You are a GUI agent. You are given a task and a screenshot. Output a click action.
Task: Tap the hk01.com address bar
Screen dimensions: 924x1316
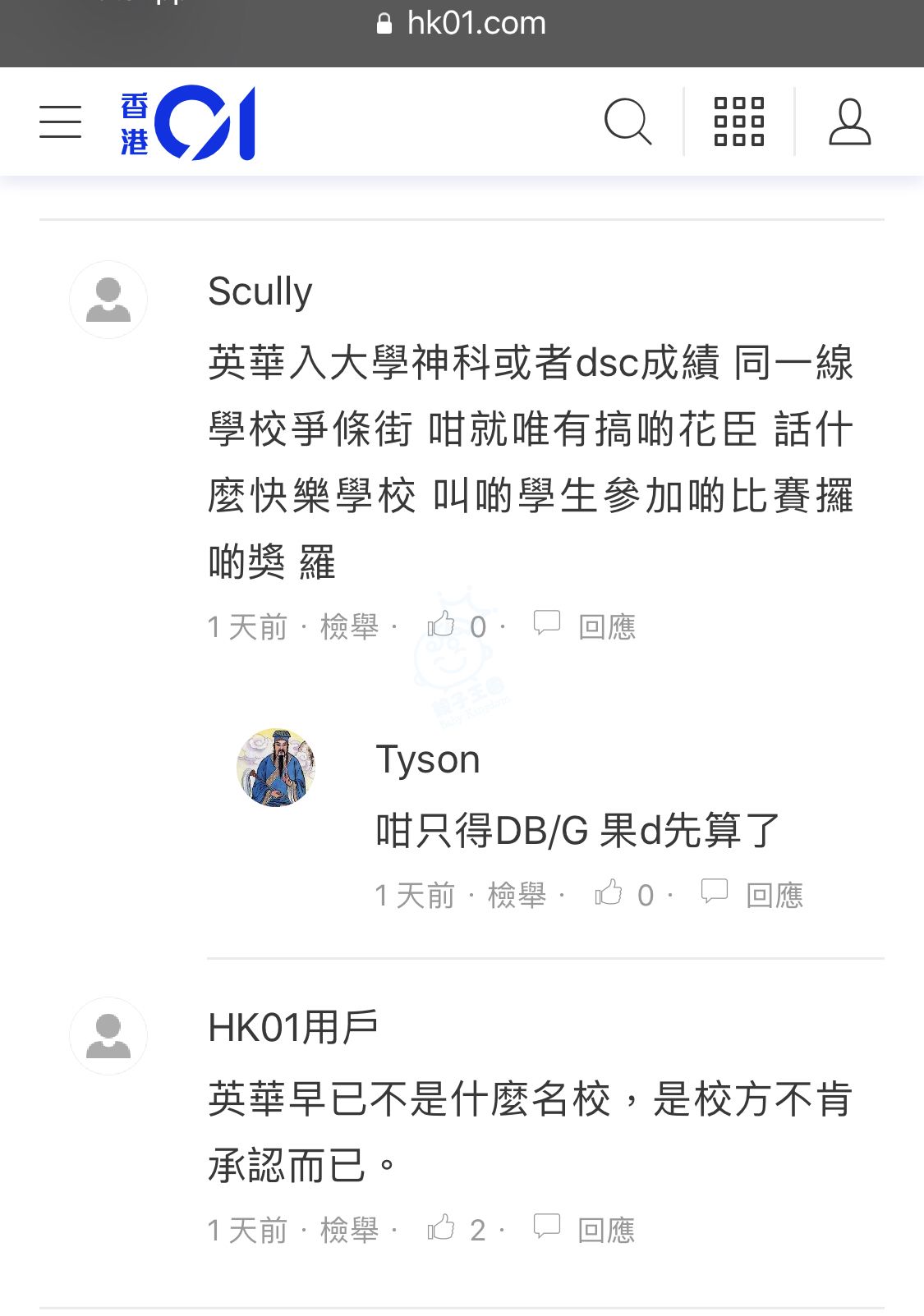coord(462,23)
